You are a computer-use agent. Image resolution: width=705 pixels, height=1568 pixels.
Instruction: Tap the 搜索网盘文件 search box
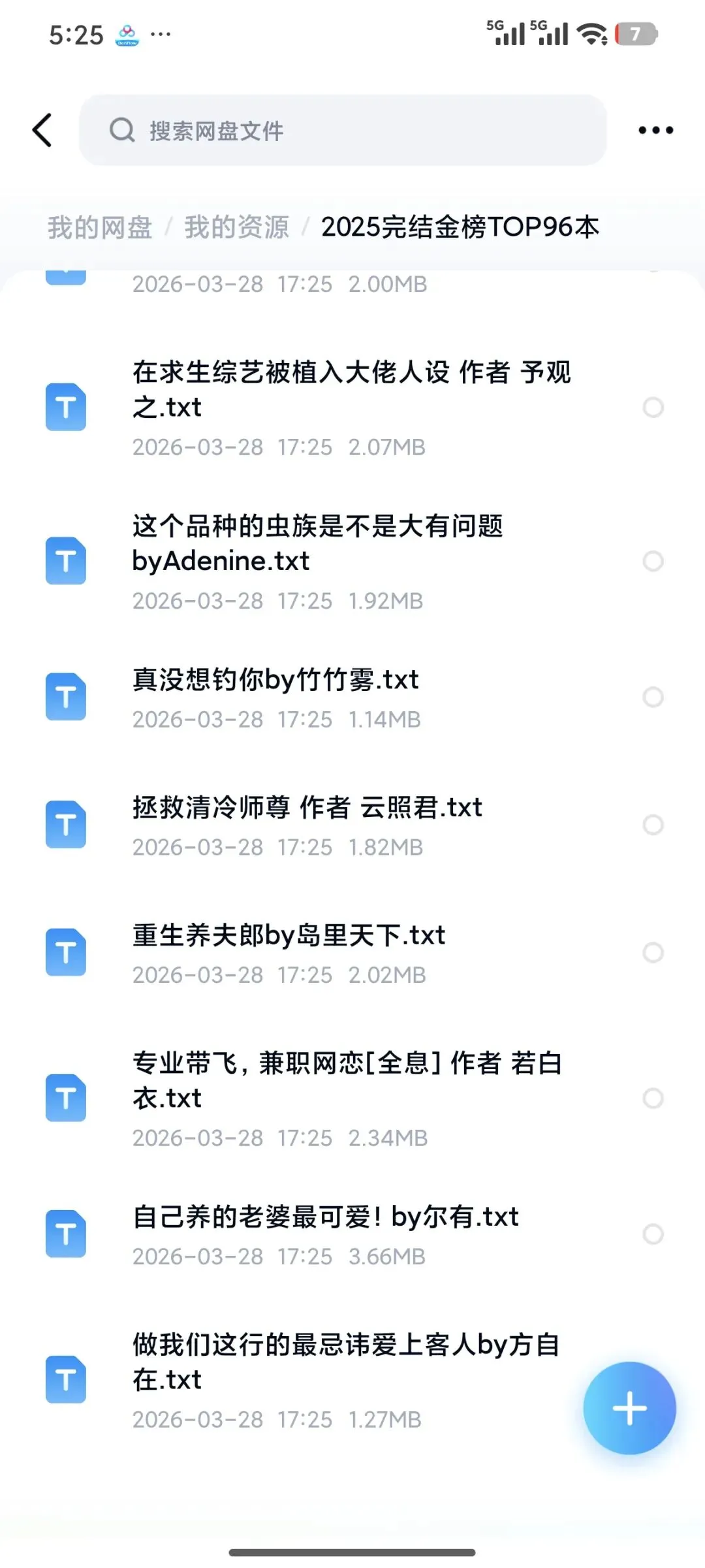click(x=343, y=130)
